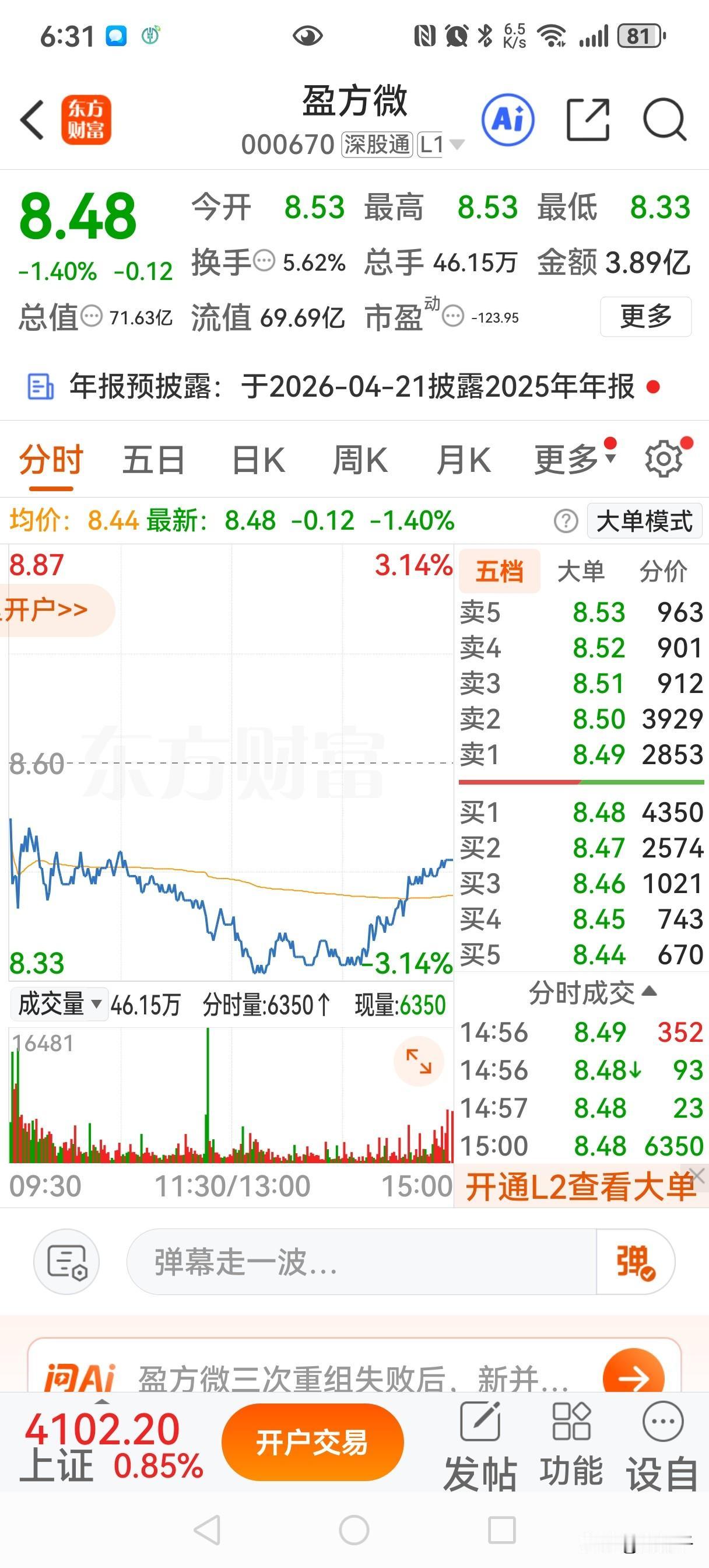The image size is (709, 1568).
Task: Switch to the 日K tab
Action: 258,460
